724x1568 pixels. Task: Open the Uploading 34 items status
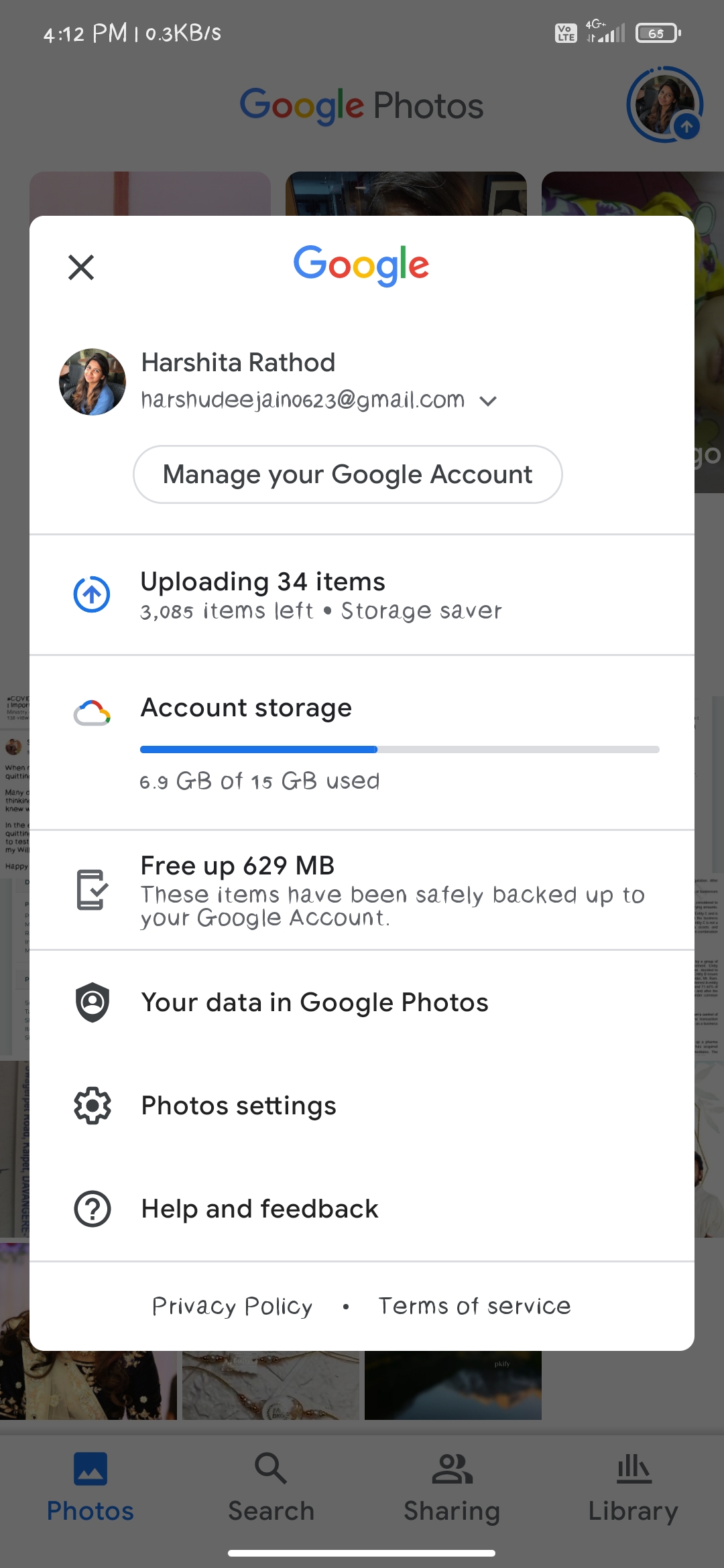[362, 595]
